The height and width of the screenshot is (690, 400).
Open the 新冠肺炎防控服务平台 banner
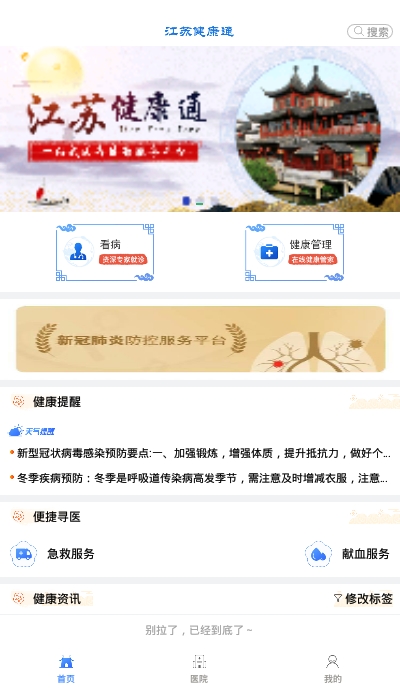[x=201, y=339]
